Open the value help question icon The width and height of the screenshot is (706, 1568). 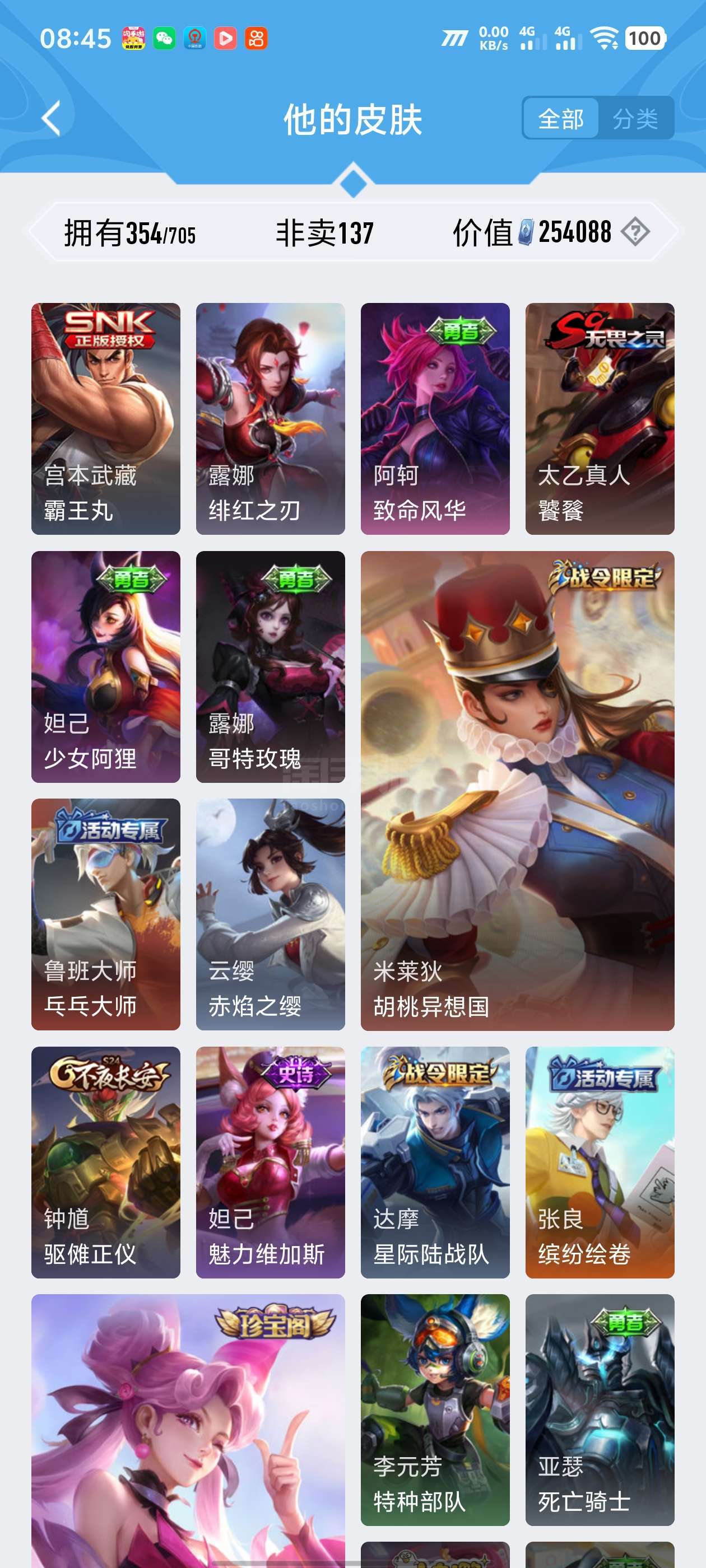point(635,232)
